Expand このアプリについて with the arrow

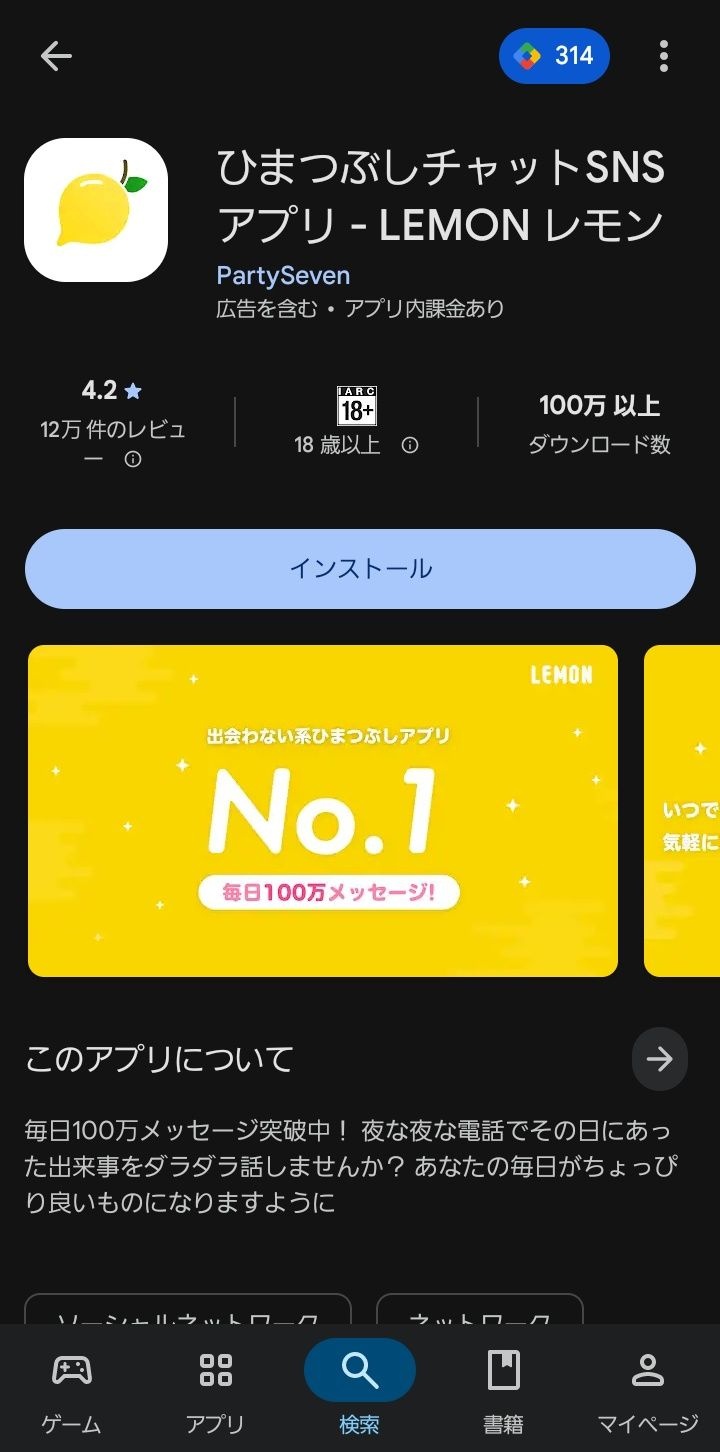click(659, 1059)
